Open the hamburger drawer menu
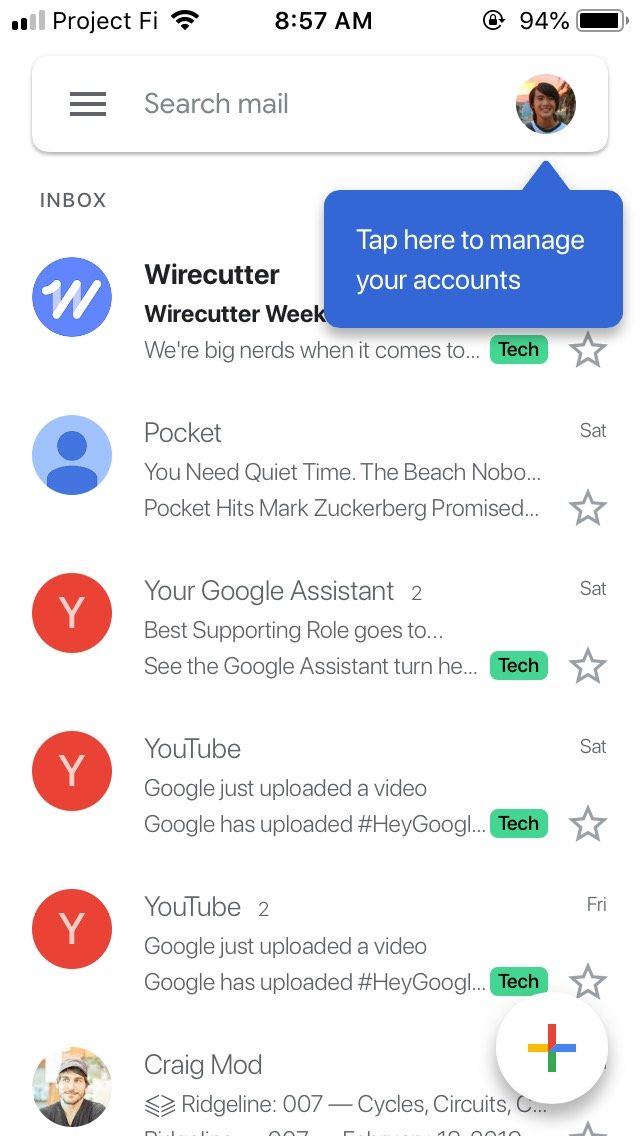The width and height of the screenshot is (640, 1136). coord(88,104)
